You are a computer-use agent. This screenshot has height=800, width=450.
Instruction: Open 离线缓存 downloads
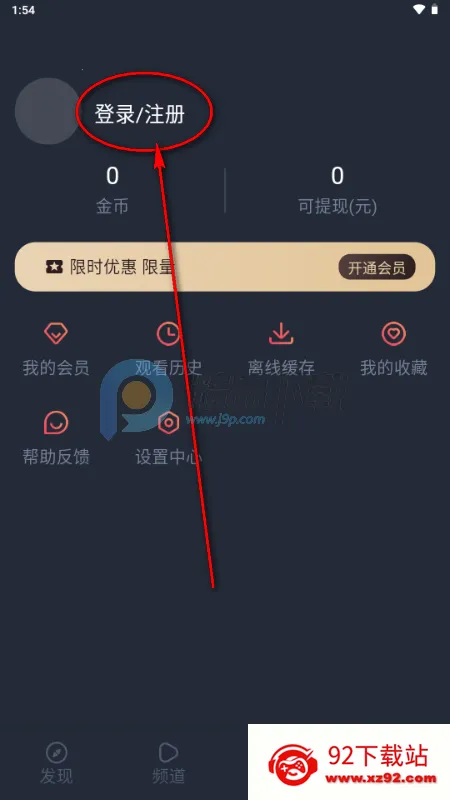coord(281,349)
